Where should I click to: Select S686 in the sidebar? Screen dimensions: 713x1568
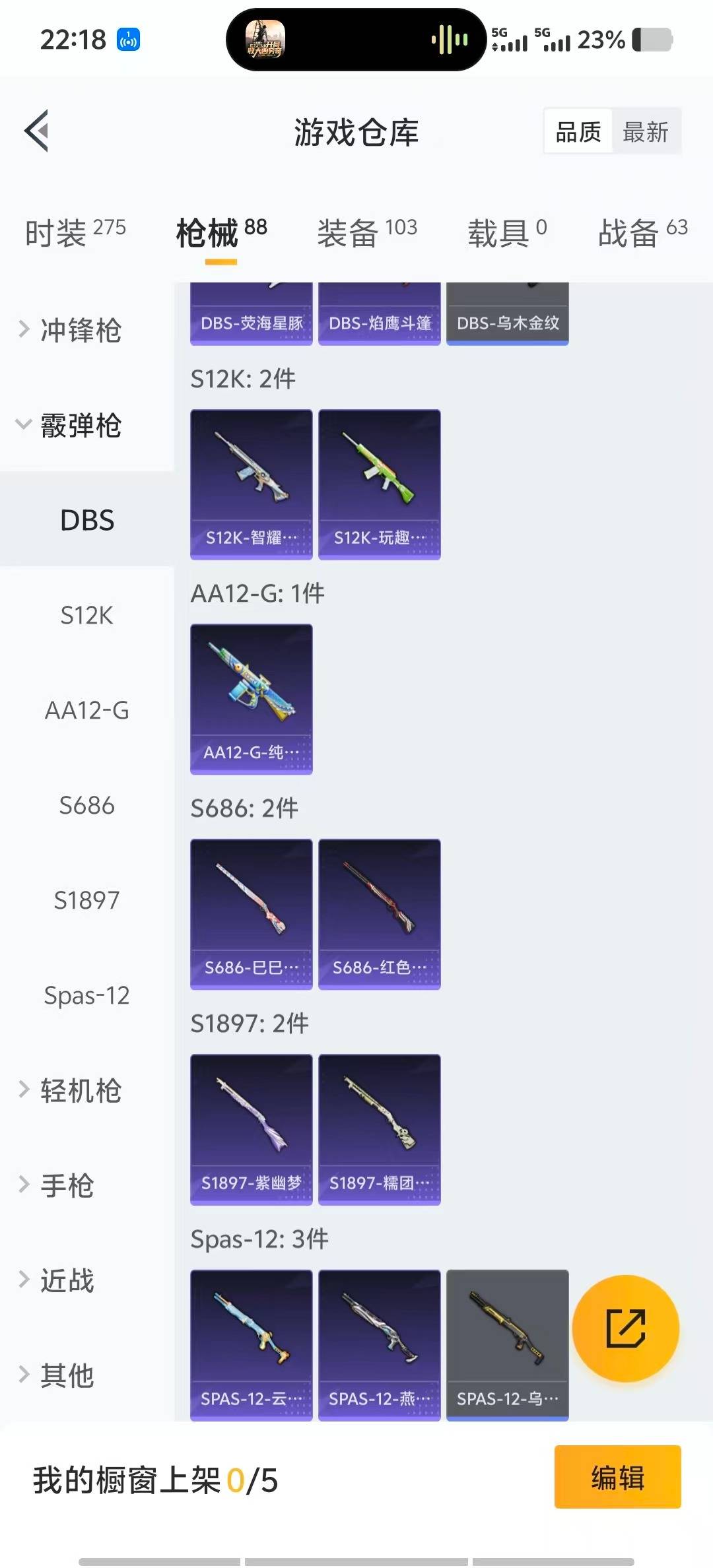point(86,806)
